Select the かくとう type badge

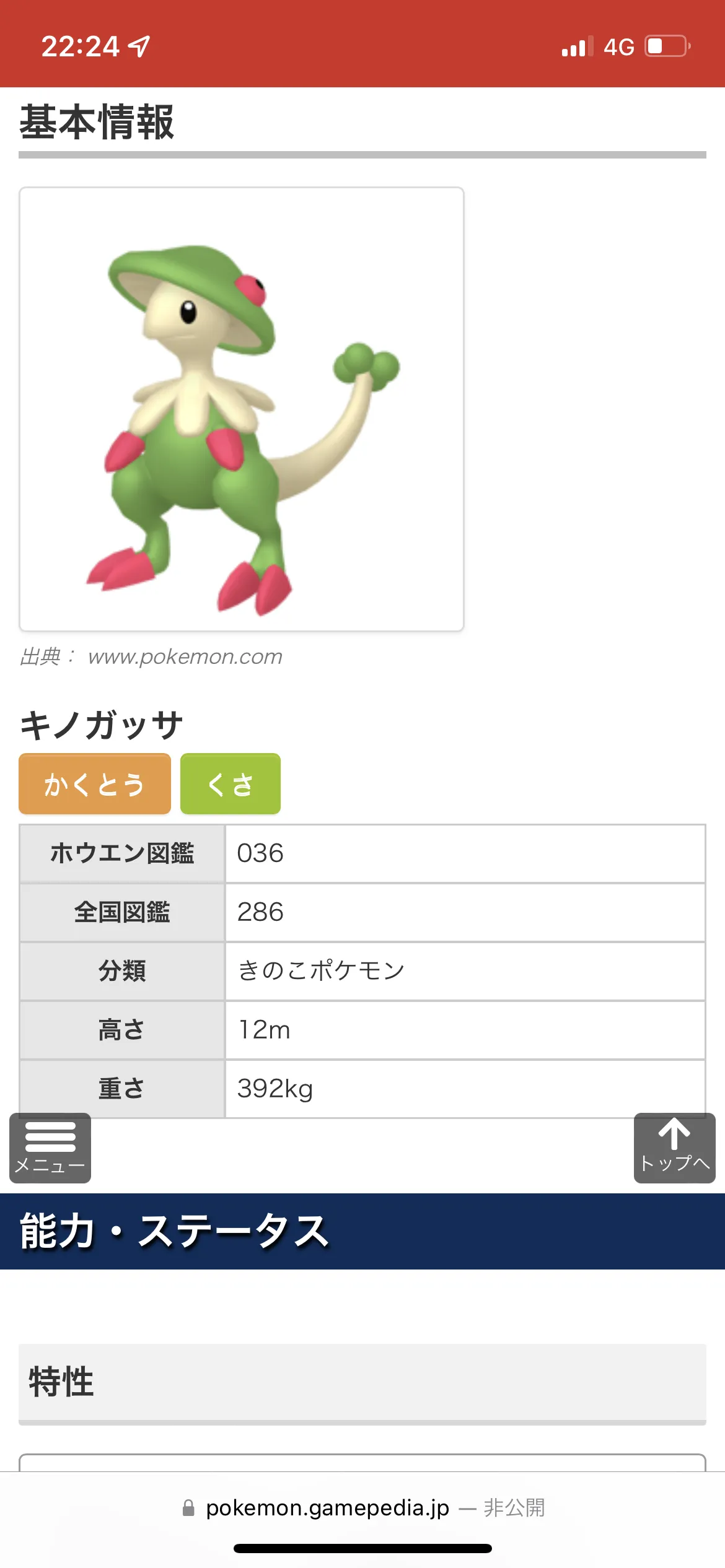pyautogui.click(x=95, y=783)
